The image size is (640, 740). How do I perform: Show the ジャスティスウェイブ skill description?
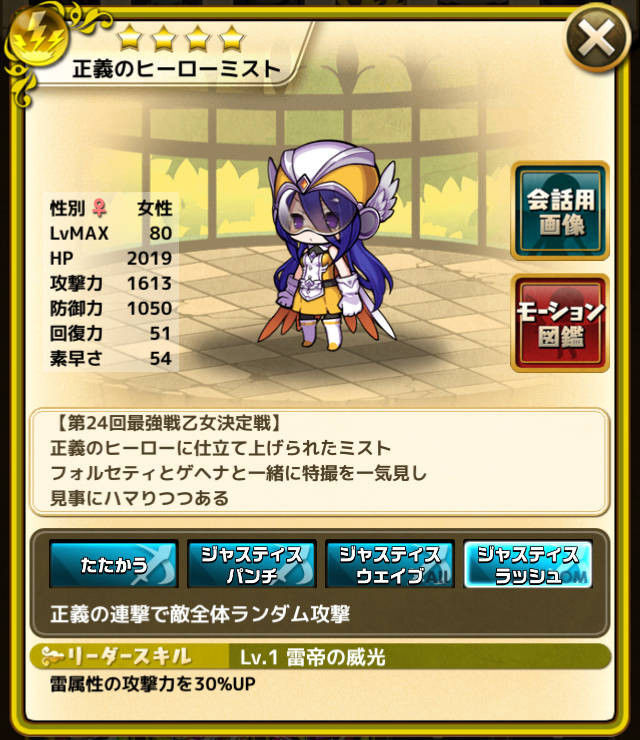(x=390, y=565)
